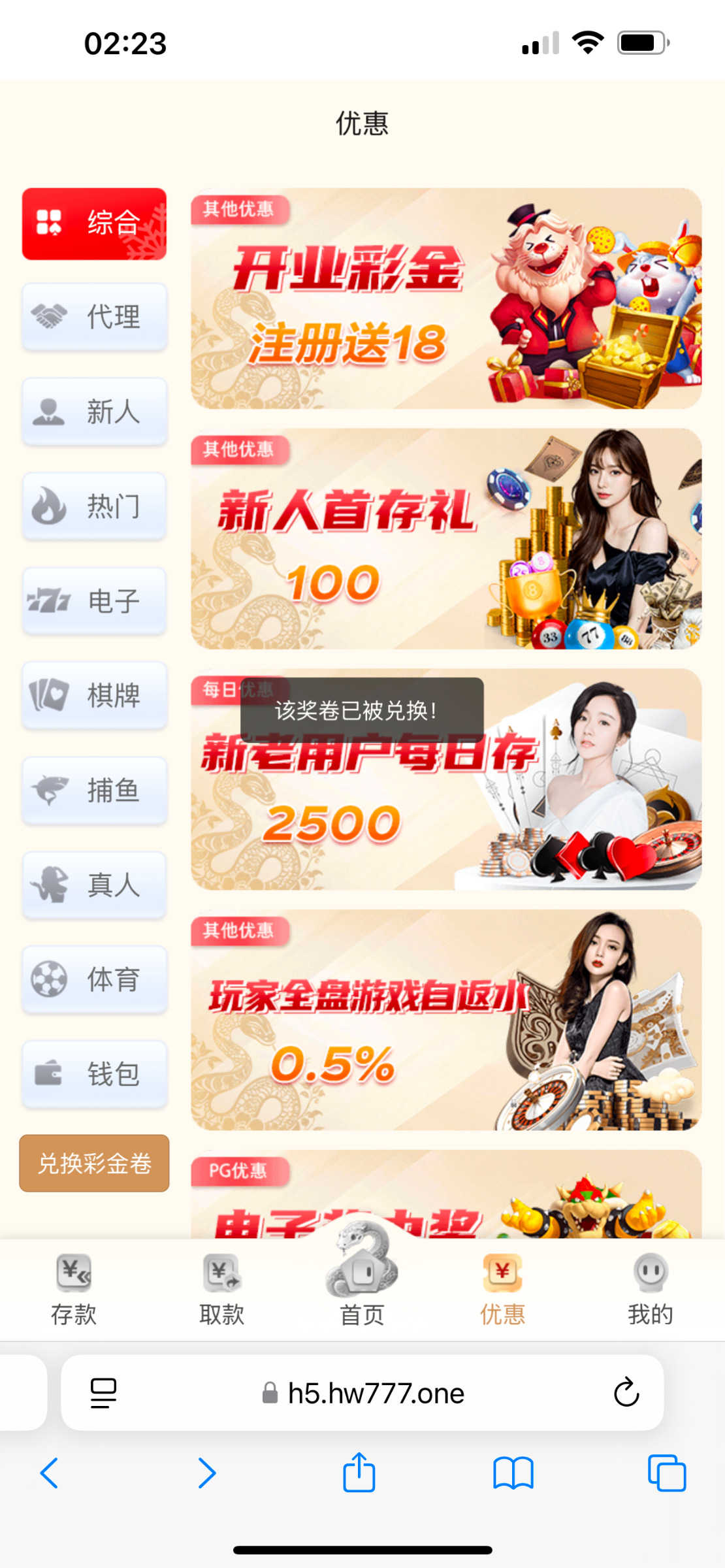
Task: Select the 真人 category
Action: point(94,885)
